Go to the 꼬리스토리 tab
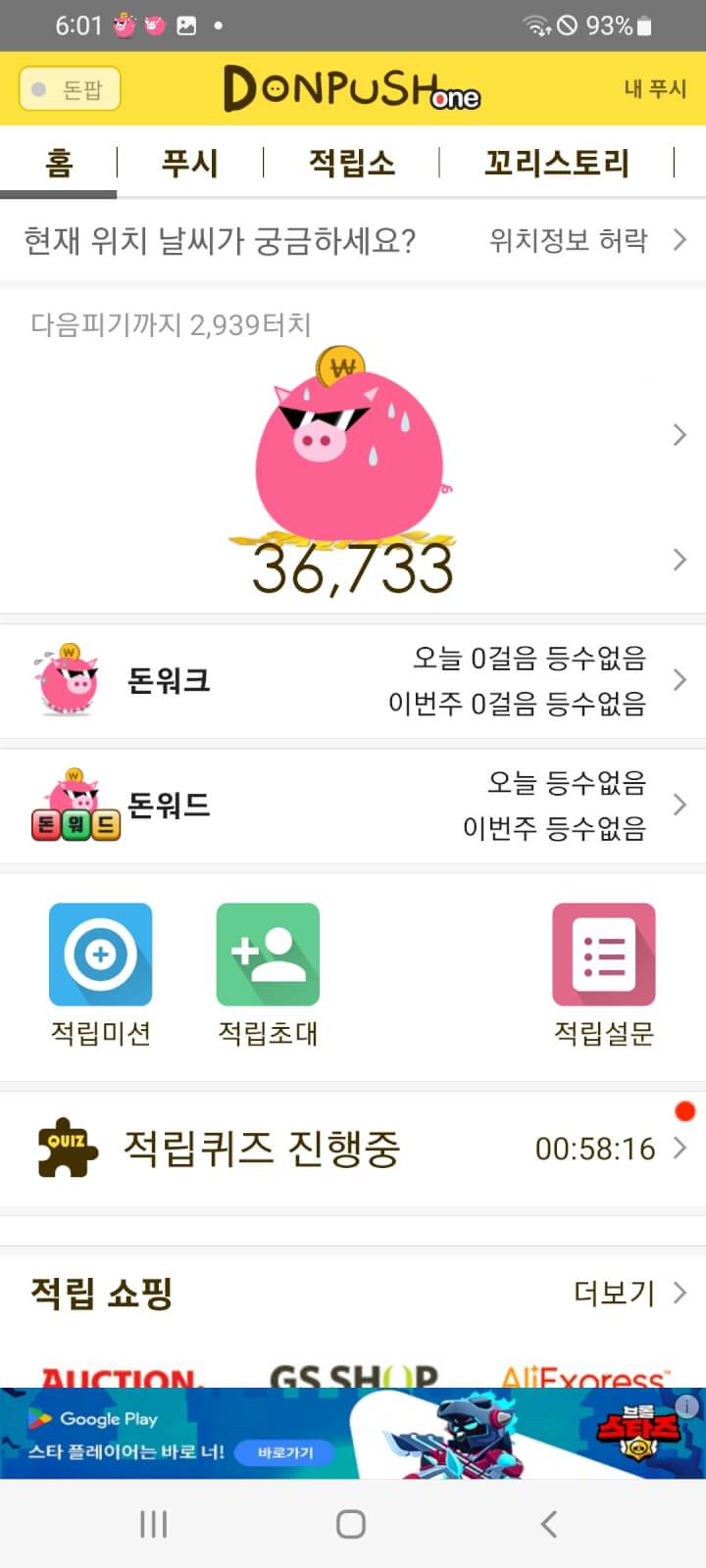Viewport: 706px width, 1568px height. (x=557, y=163)
